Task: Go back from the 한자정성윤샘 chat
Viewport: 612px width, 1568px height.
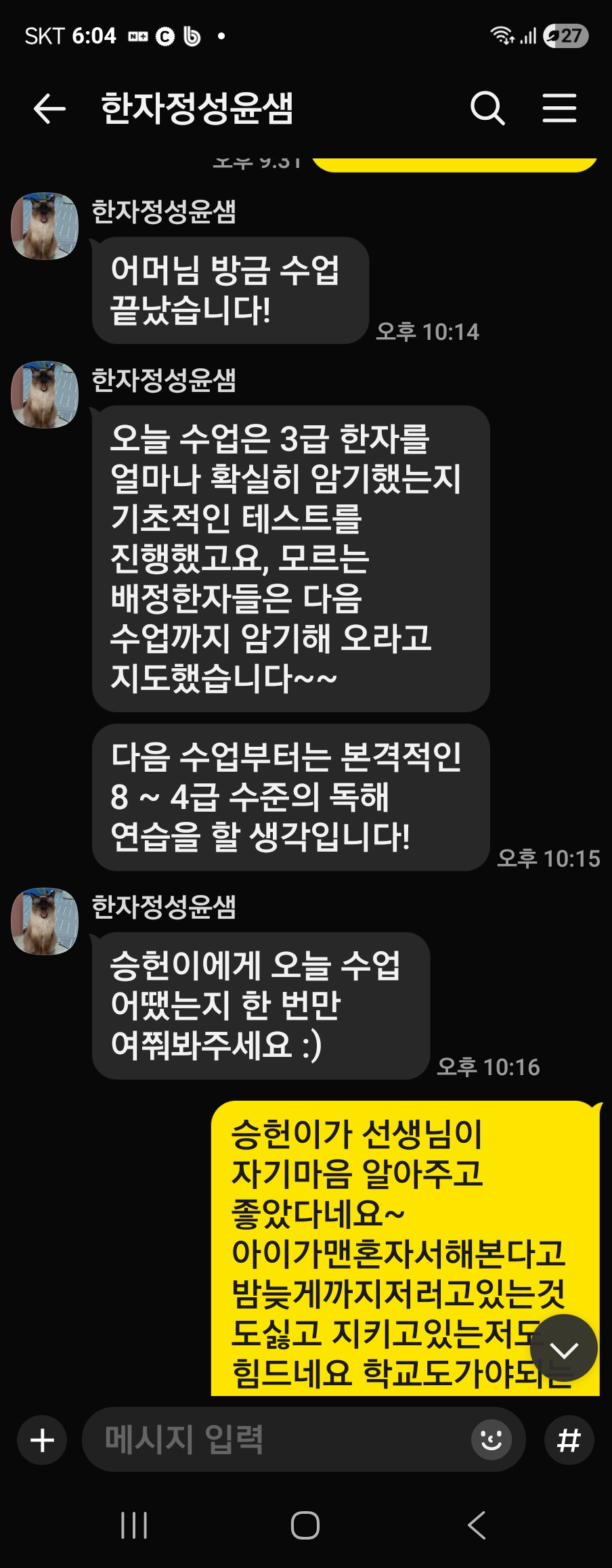Action: coord(49,108)
